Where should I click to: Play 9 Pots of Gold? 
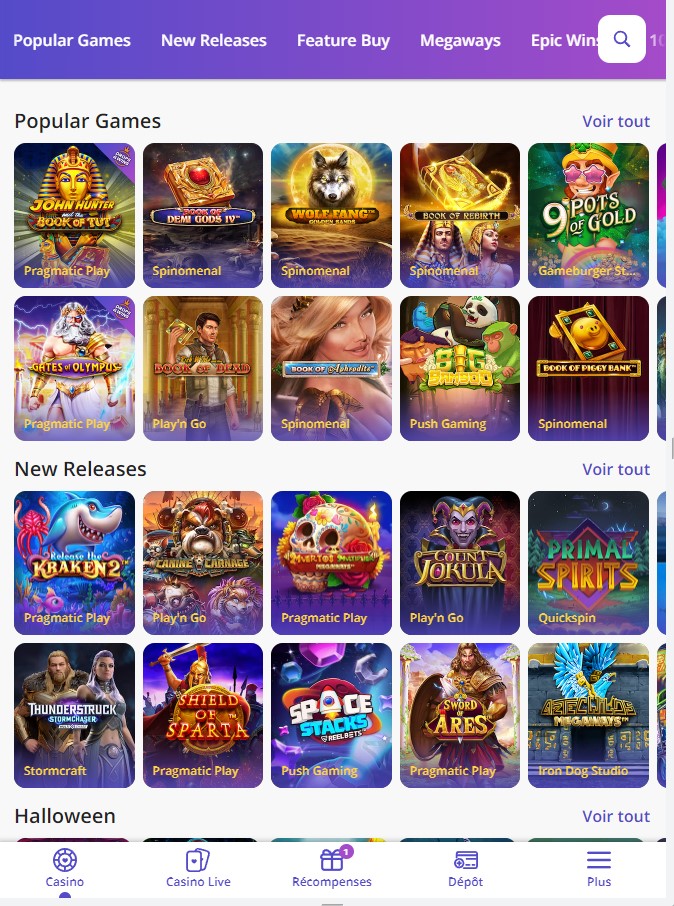tap(588, 215)
